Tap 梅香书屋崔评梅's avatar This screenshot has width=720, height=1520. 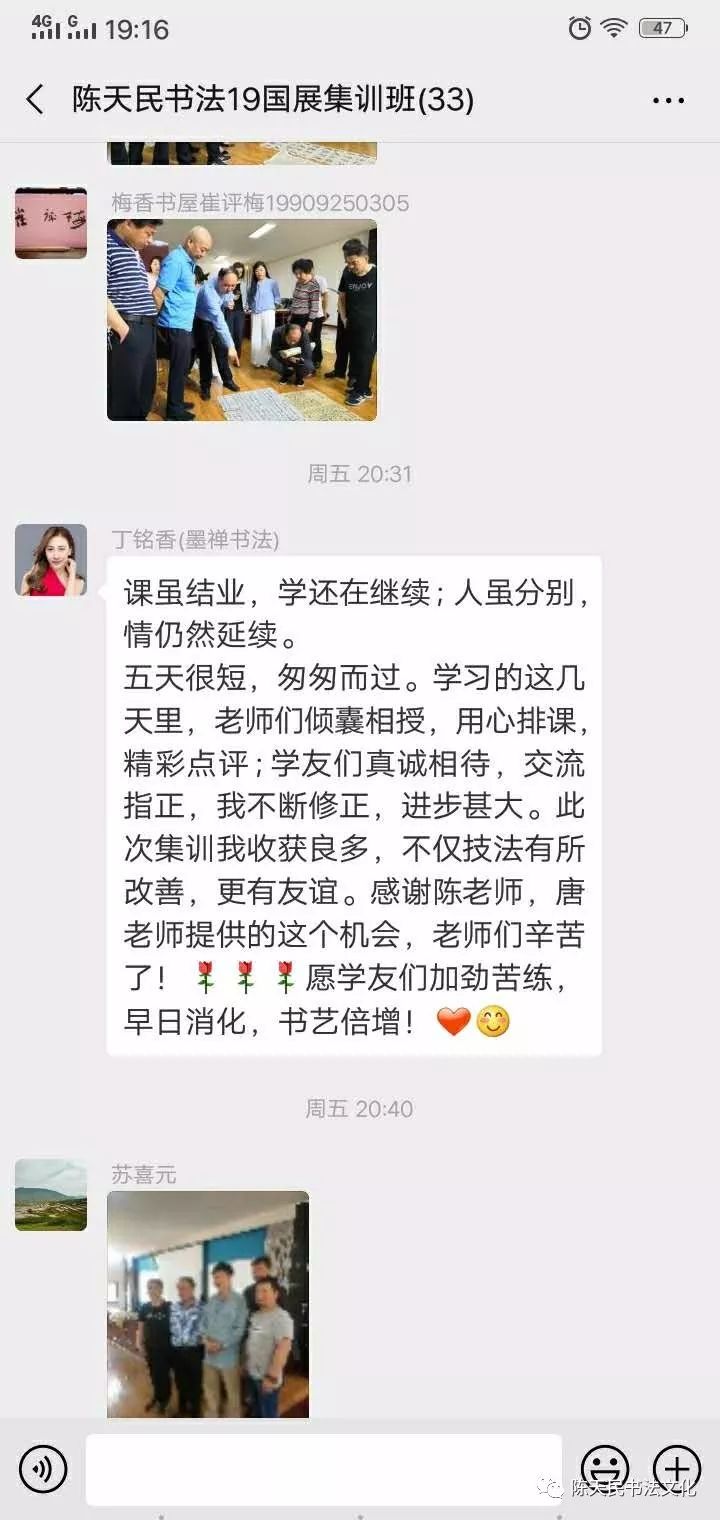(x=51, y=223)
